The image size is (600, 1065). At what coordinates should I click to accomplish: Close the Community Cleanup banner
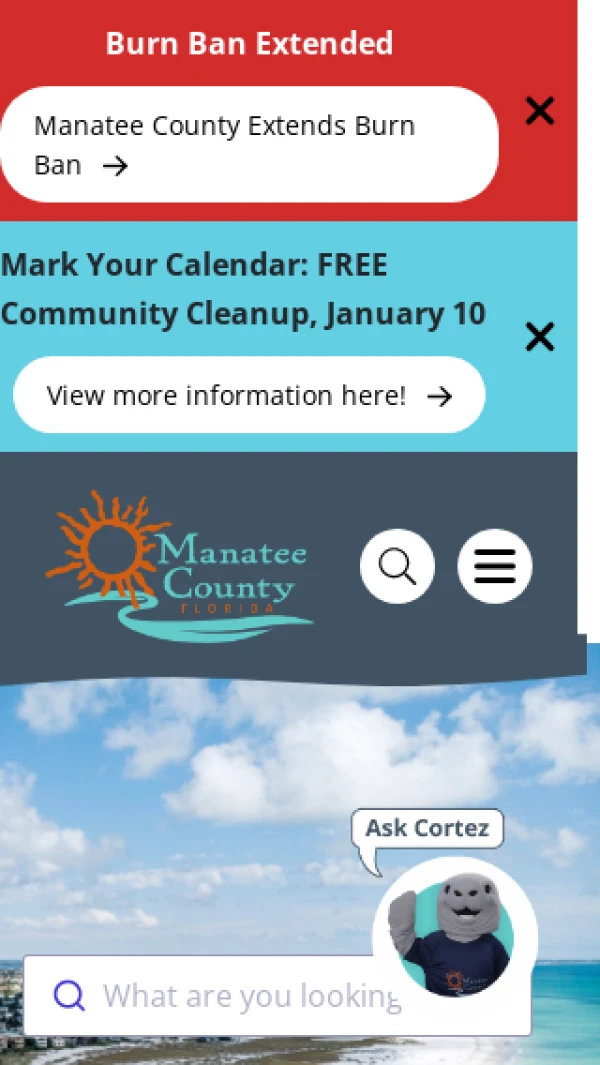pyautogui.click(x=540, y=338)
